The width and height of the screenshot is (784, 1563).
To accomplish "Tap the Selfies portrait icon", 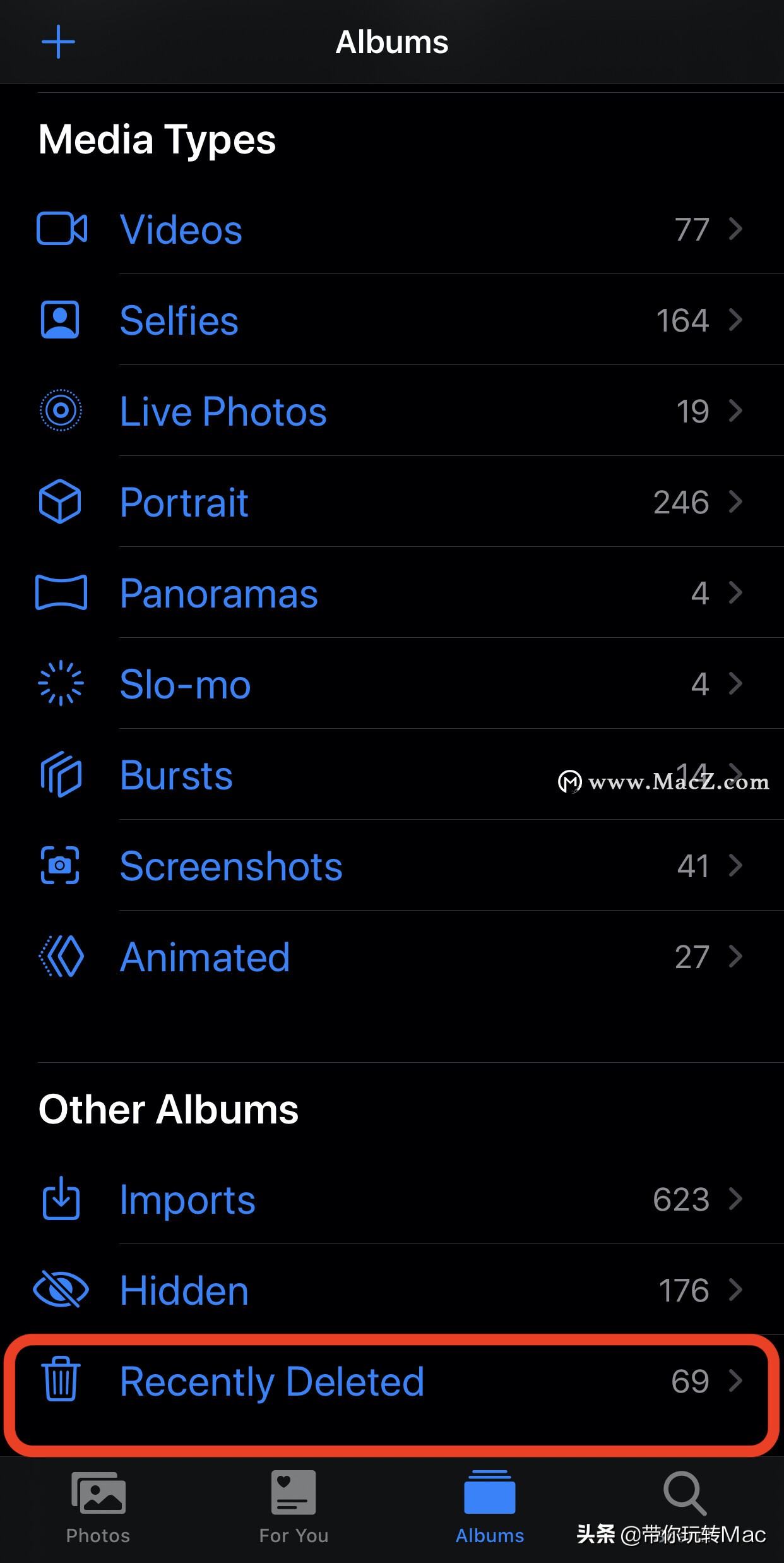I will pos(61,320).
